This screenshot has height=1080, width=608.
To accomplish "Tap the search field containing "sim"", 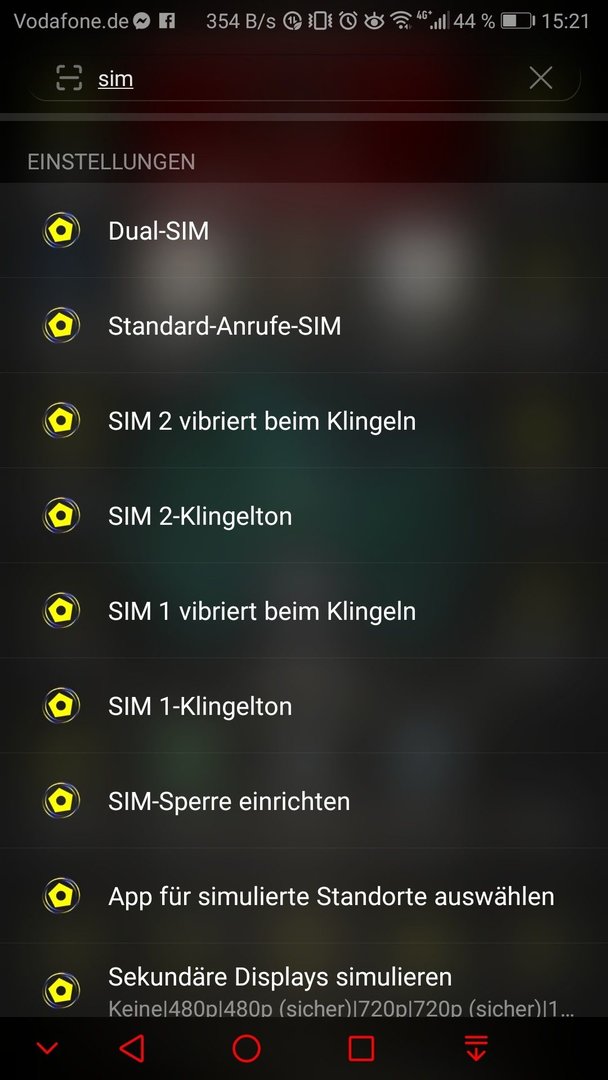I will 303,79.
